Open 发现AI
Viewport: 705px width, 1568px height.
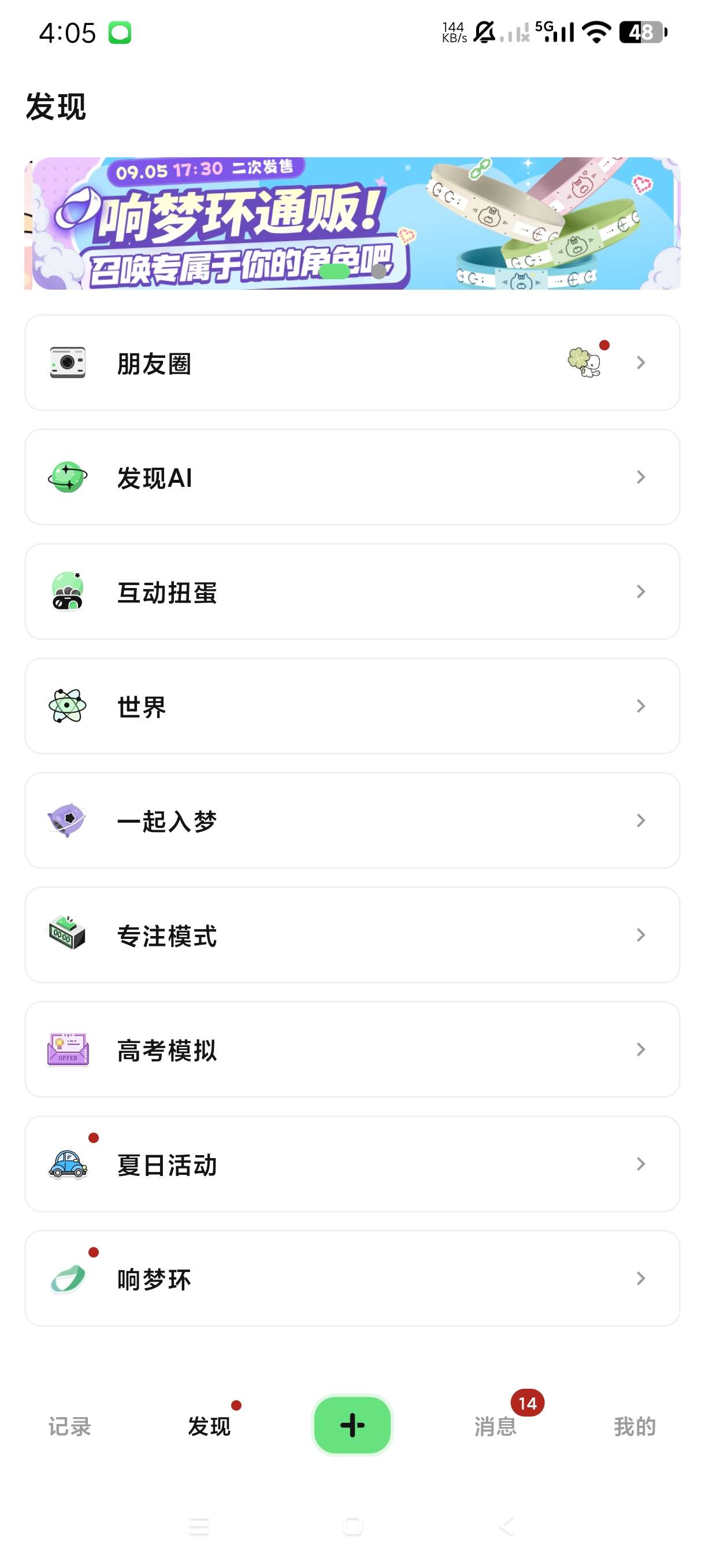click(x=351, y=477)
